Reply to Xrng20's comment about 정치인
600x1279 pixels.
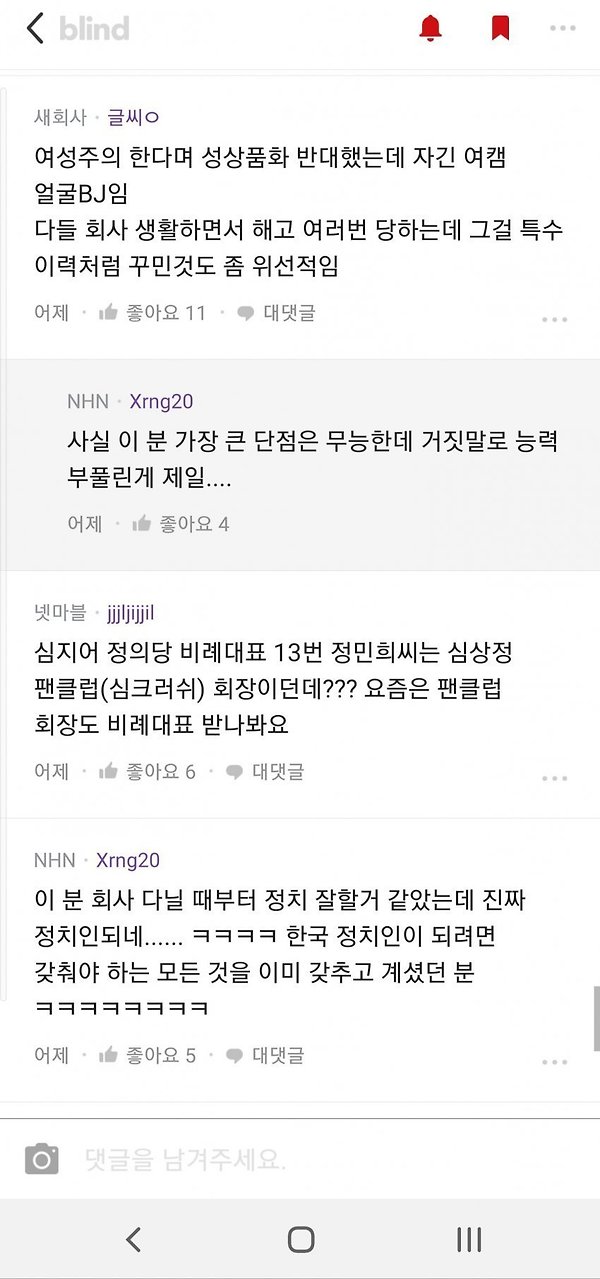tap(265, 1054)
